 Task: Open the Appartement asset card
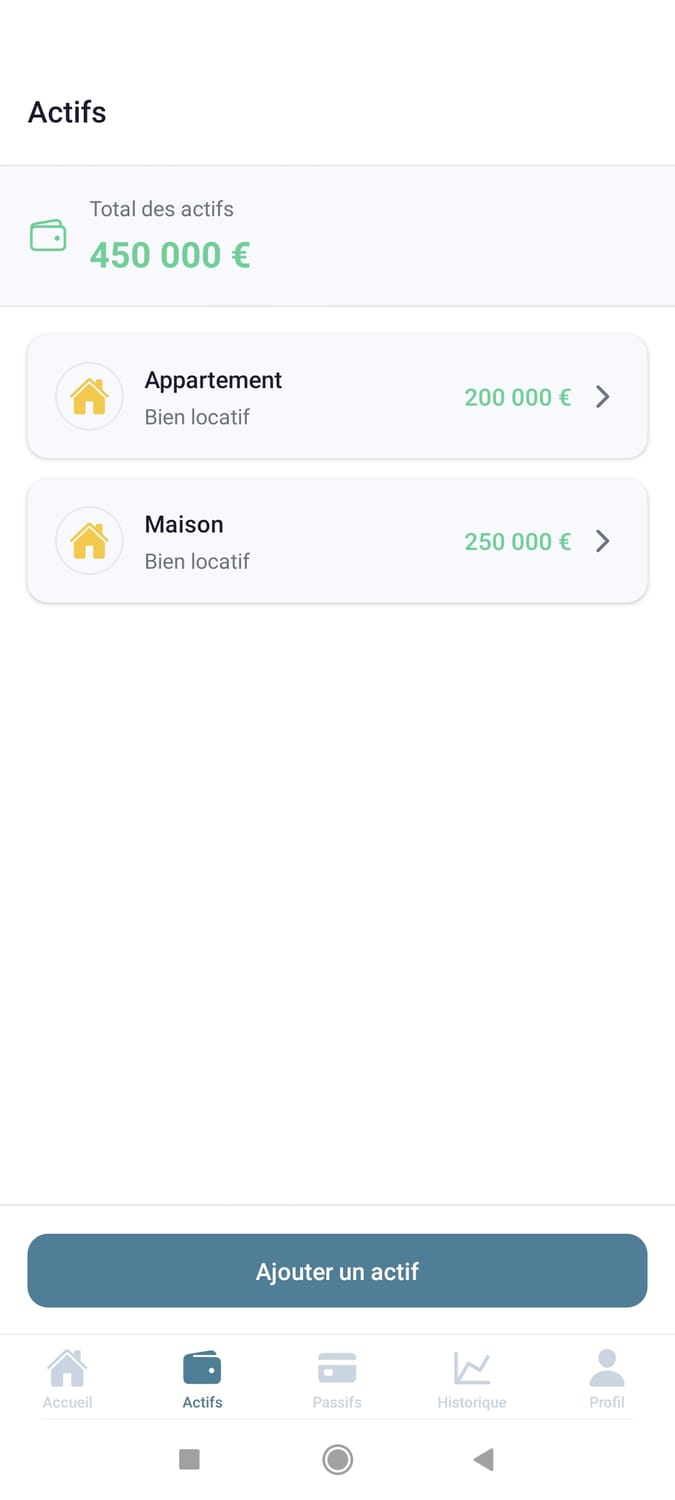[x=337, y=397]
